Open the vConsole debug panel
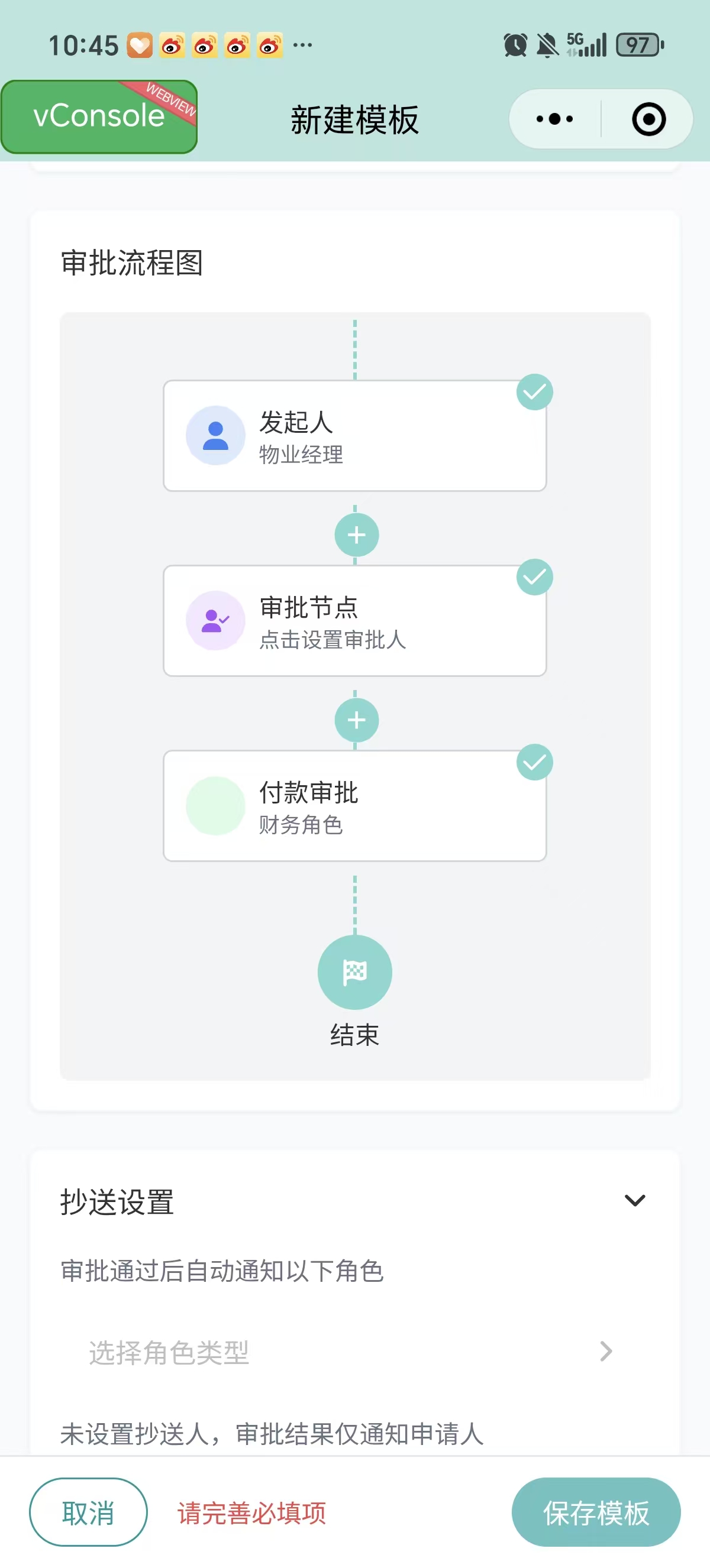The width and height of the screenshot is (710, 1568). coord(99,117)
